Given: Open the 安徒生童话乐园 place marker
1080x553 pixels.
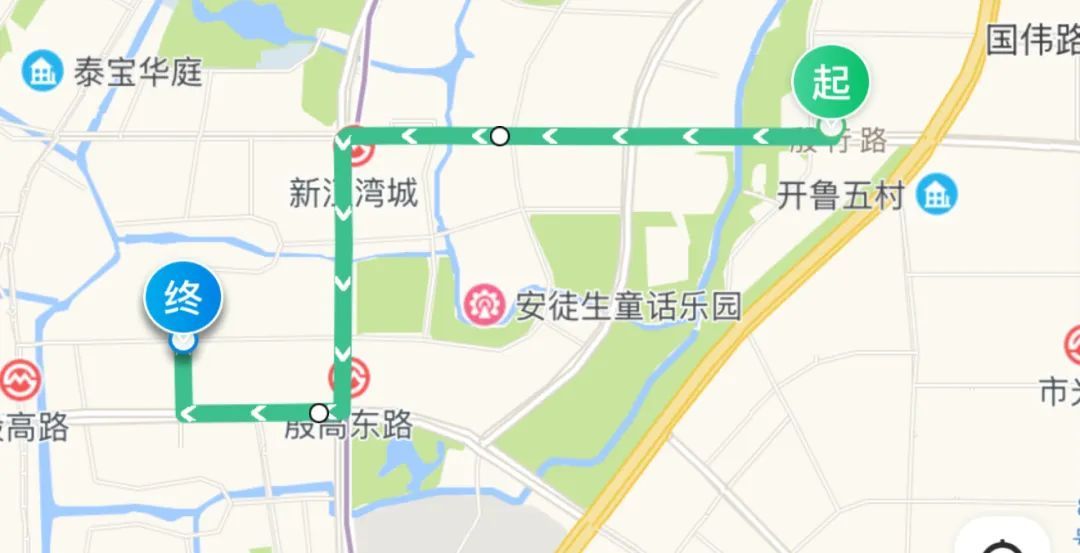Looking at the screenshot, I should (x=484, y=304).
